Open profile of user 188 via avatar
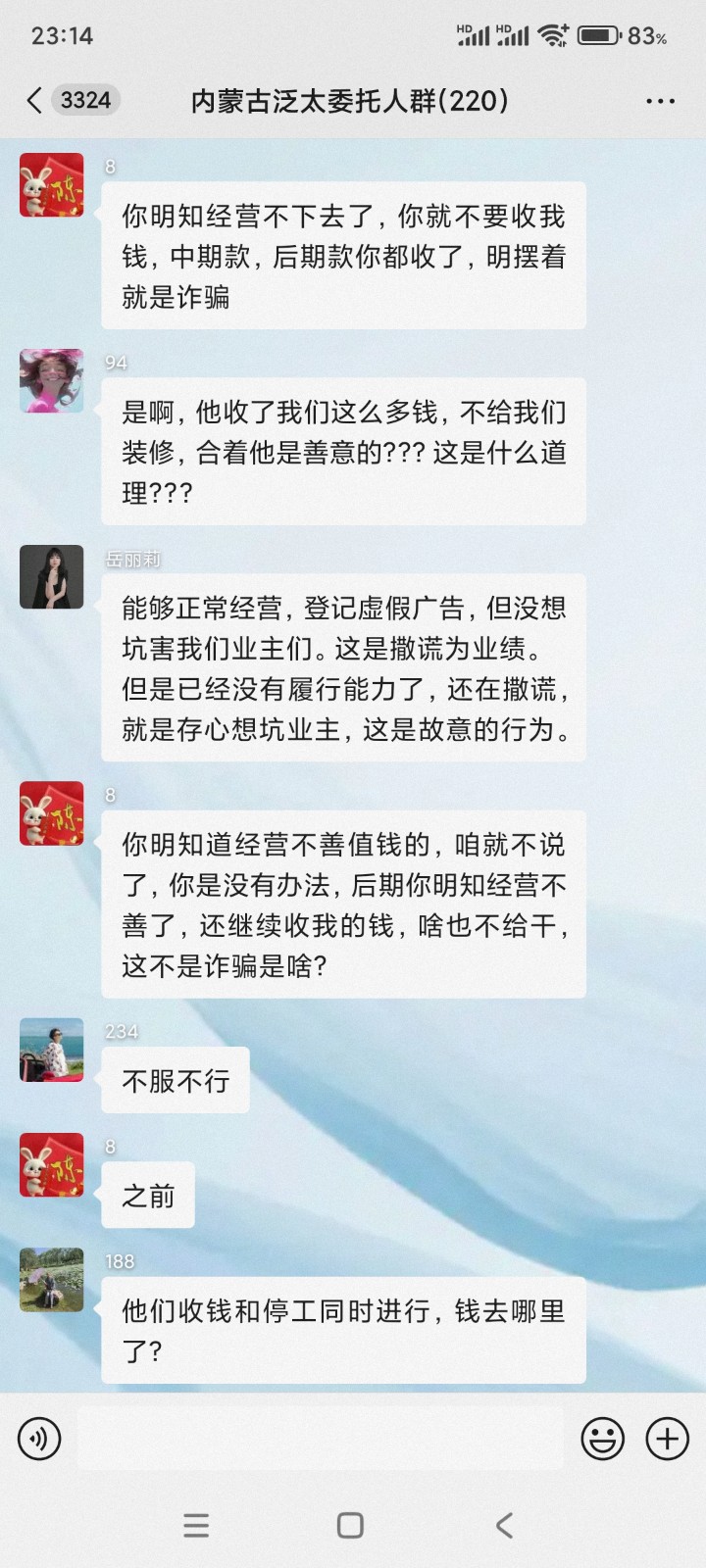The image size is (706, 1568). [52, 1279]
